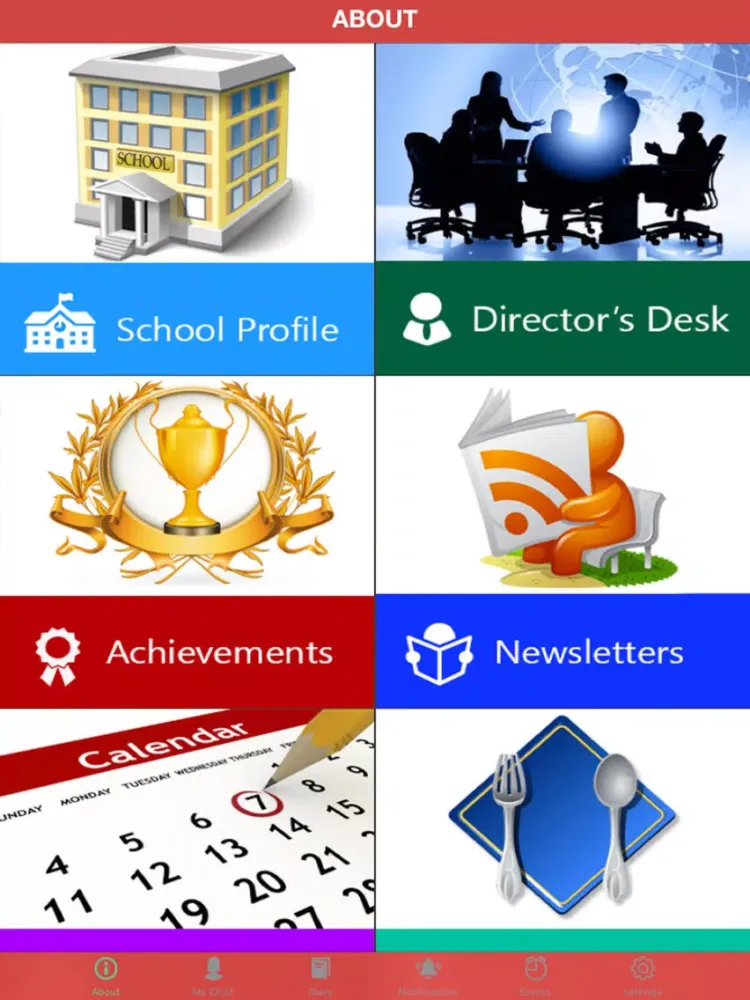The width and height of the screenshot is (750, 1000).
Task: Open the Diary notebook icon in bottom bar
Action: (x=321, y=967)
